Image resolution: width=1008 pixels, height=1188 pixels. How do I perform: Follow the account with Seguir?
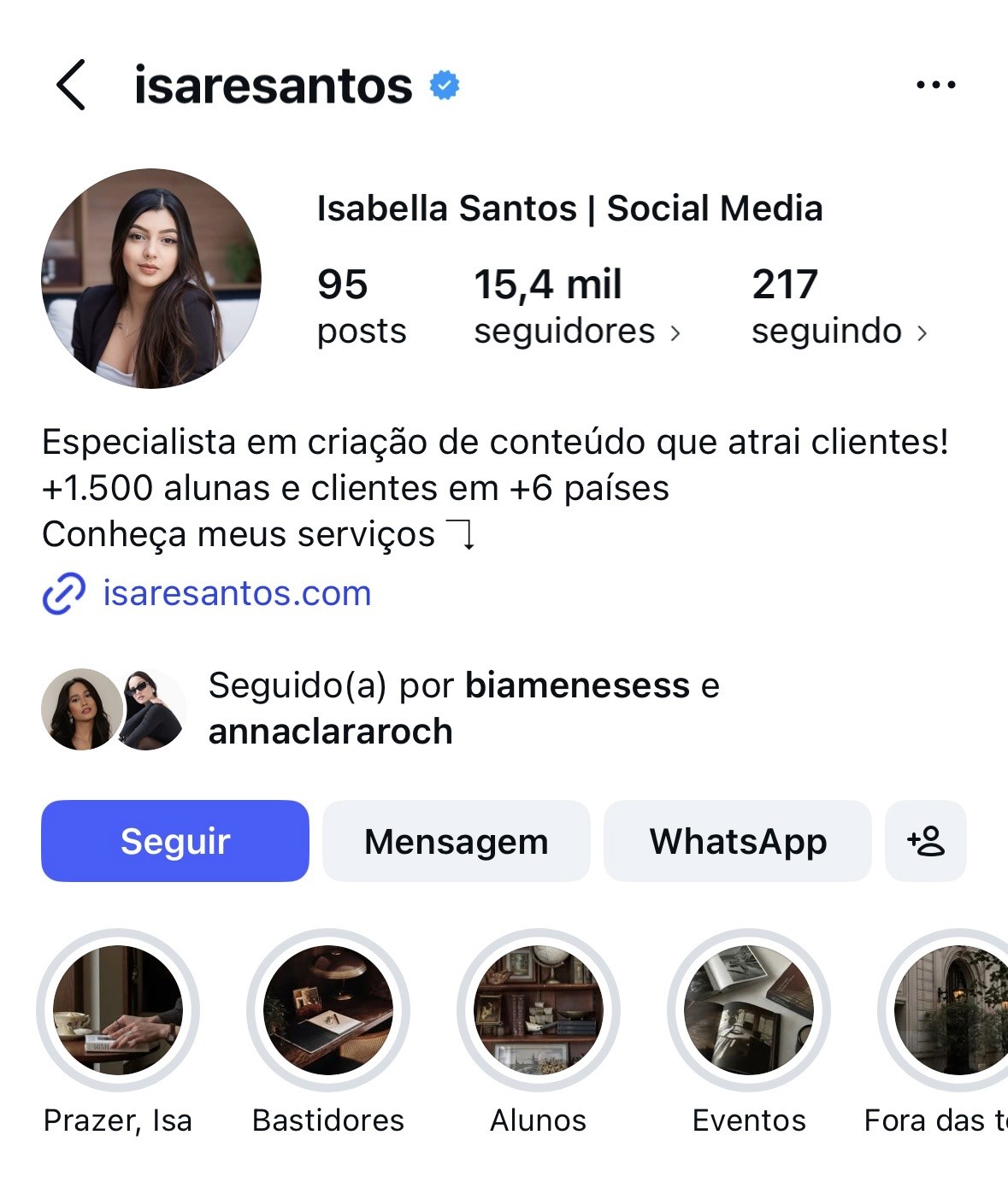pos(174,841)
